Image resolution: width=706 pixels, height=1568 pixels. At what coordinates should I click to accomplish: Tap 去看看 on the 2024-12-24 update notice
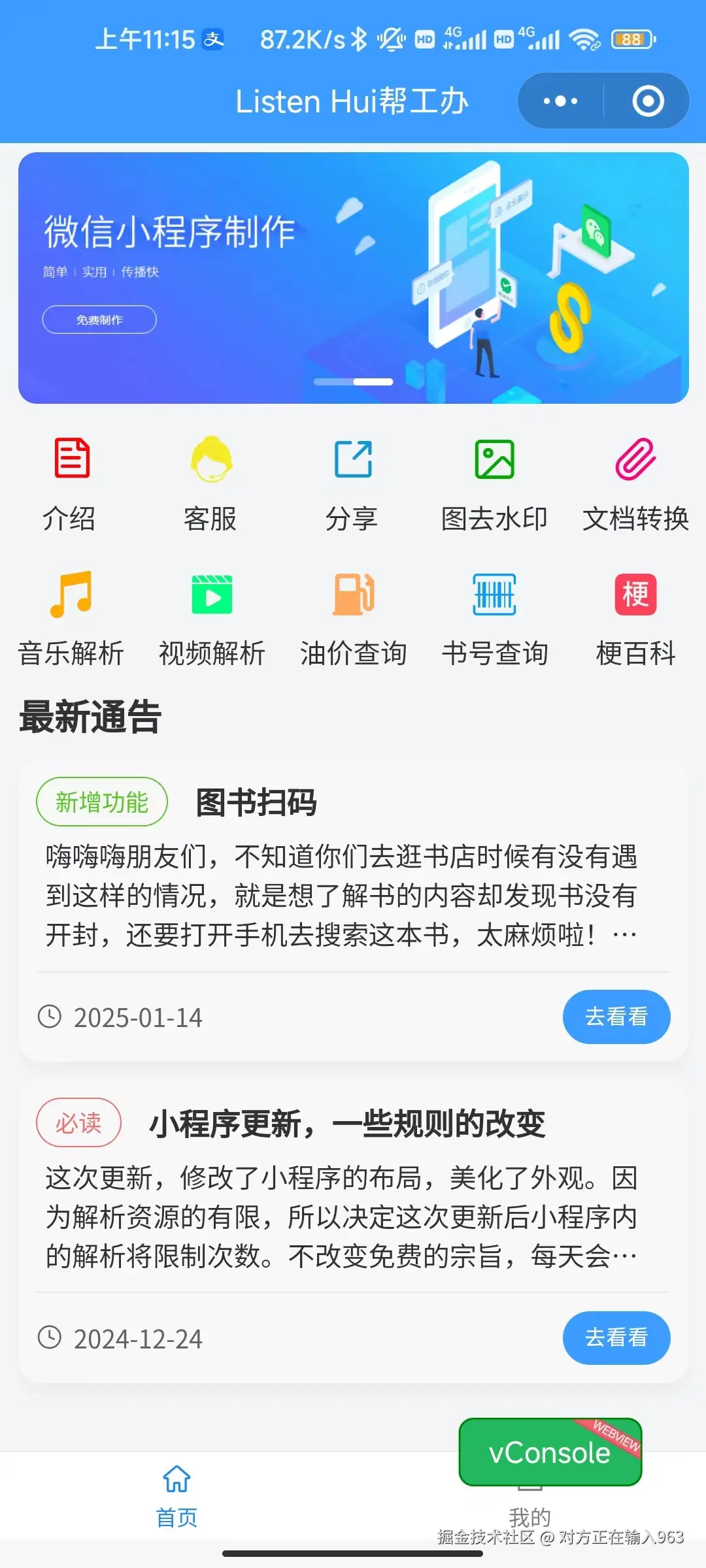tap(615, 1338)
